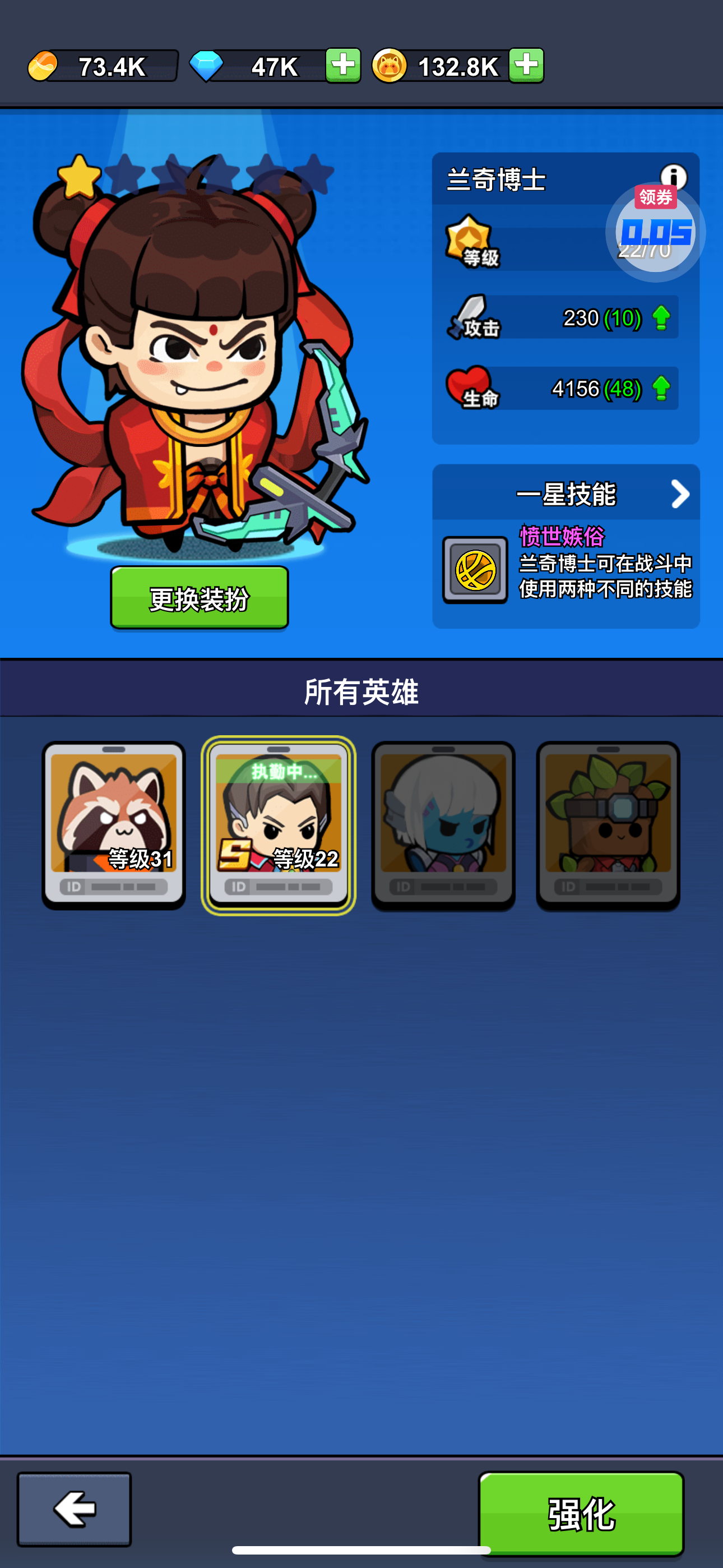Image resolution: width=723 pixels, height=1568 pixels.
Task: Add more bear coins with the plus button
Action: click(x=526, y=65)
